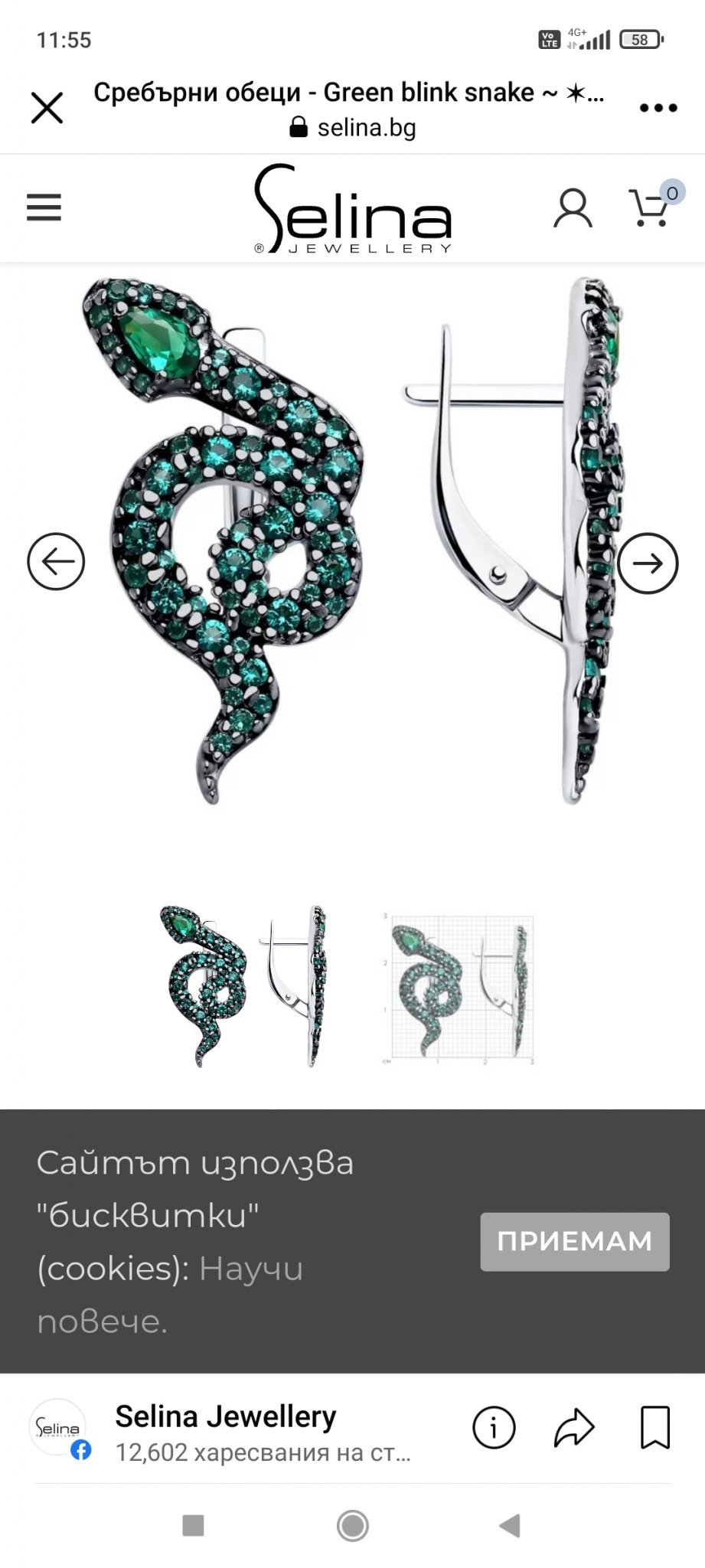Viewport: 705px width, 1568px height.
Task: Open Selina Jewellery page info icon
Action: (x=494, y=1428)
